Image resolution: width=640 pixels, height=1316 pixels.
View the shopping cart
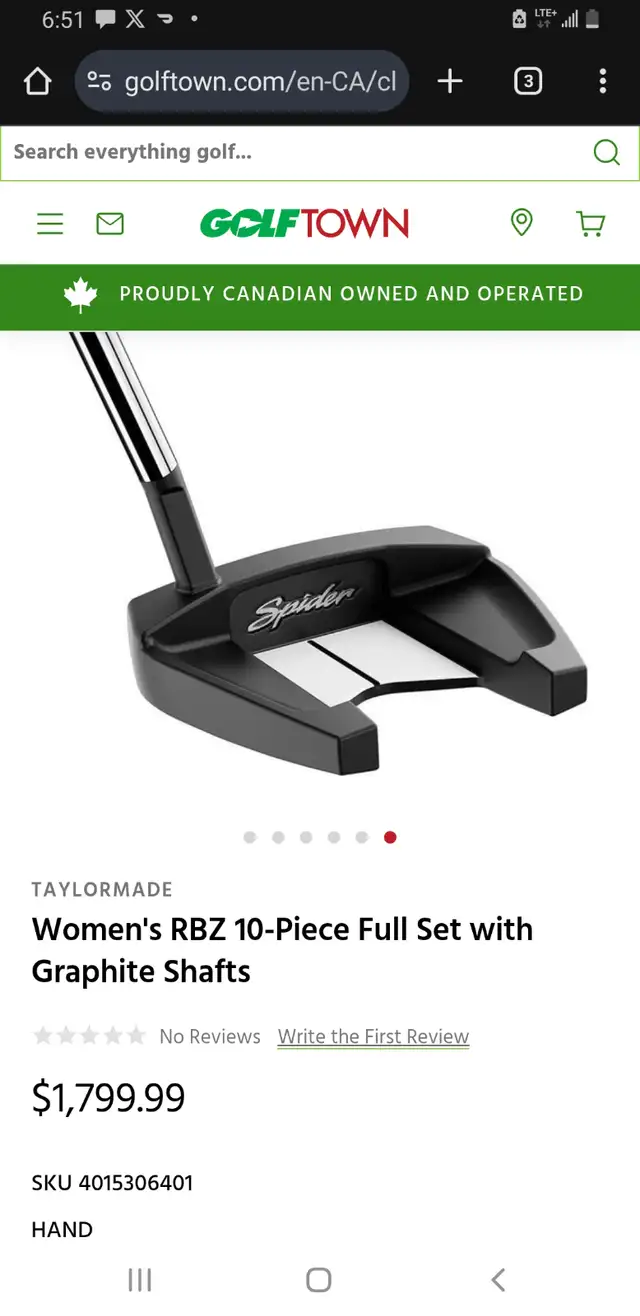591,223
